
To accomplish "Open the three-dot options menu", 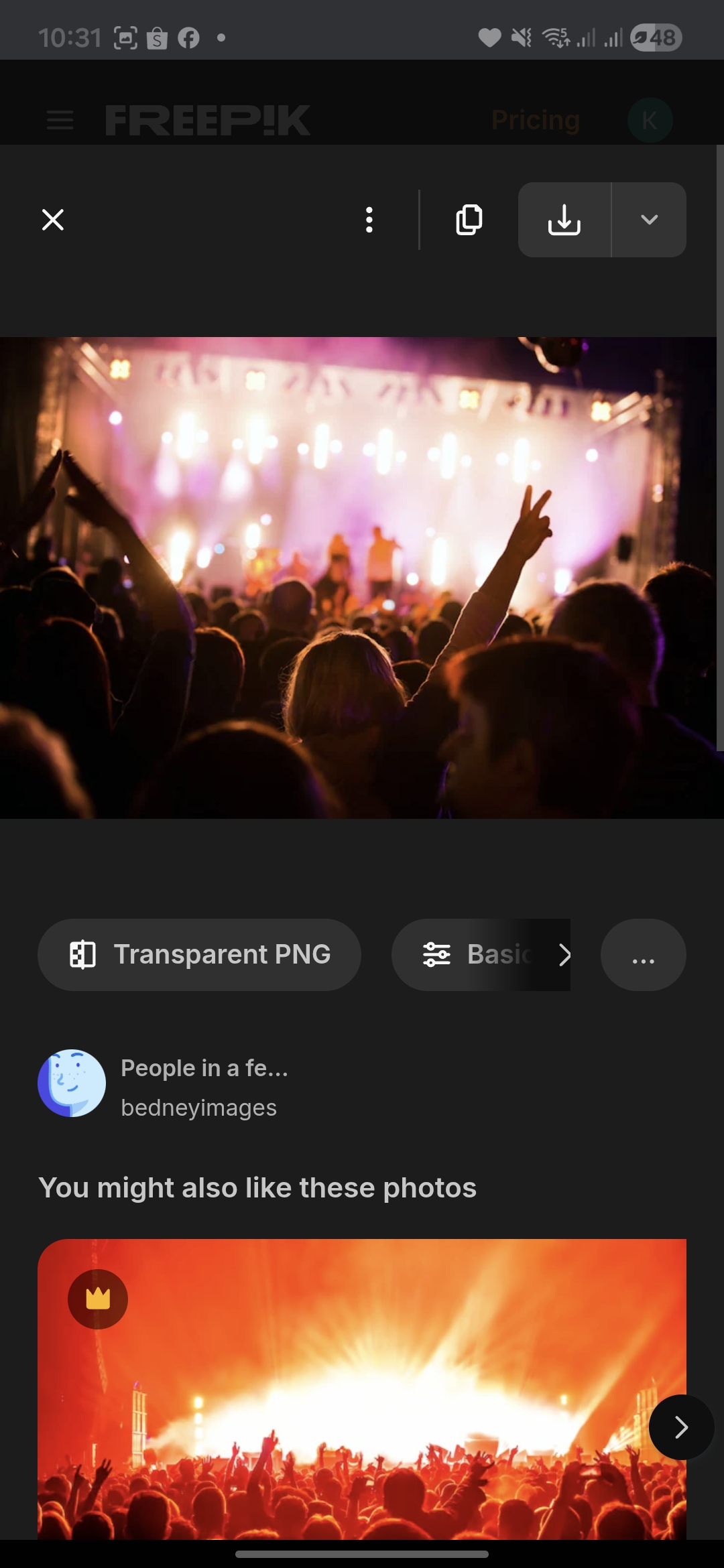I will pos(369,220).
